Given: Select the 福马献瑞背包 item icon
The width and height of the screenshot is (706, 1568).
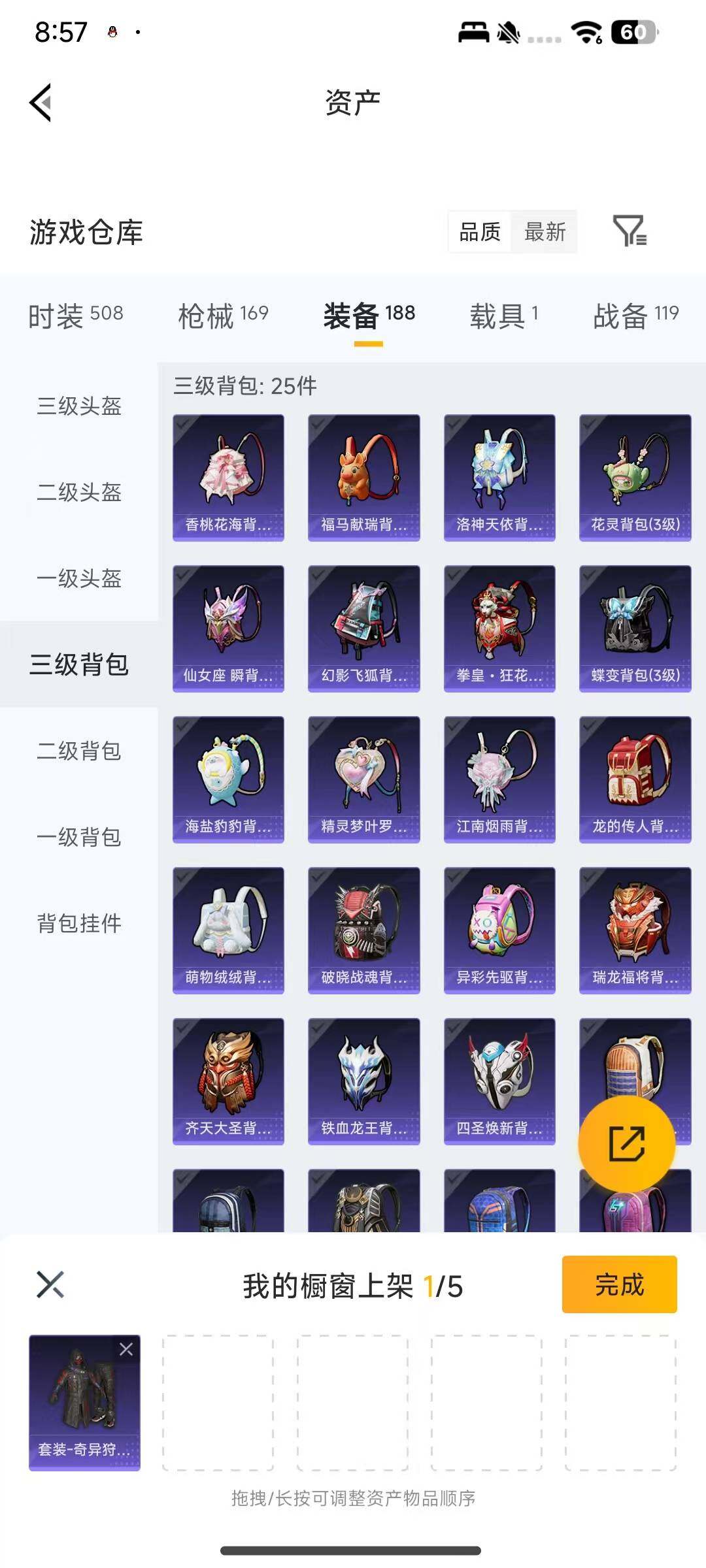Looking at the screenshot, I should click(363, 477).
